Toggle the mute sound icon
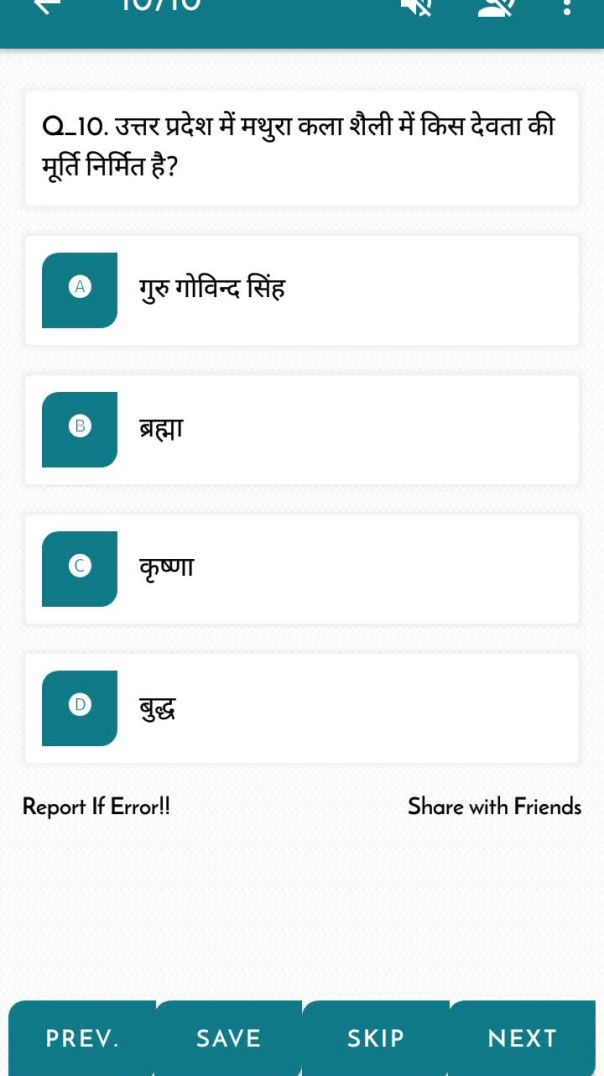 [x=416, y=8]
